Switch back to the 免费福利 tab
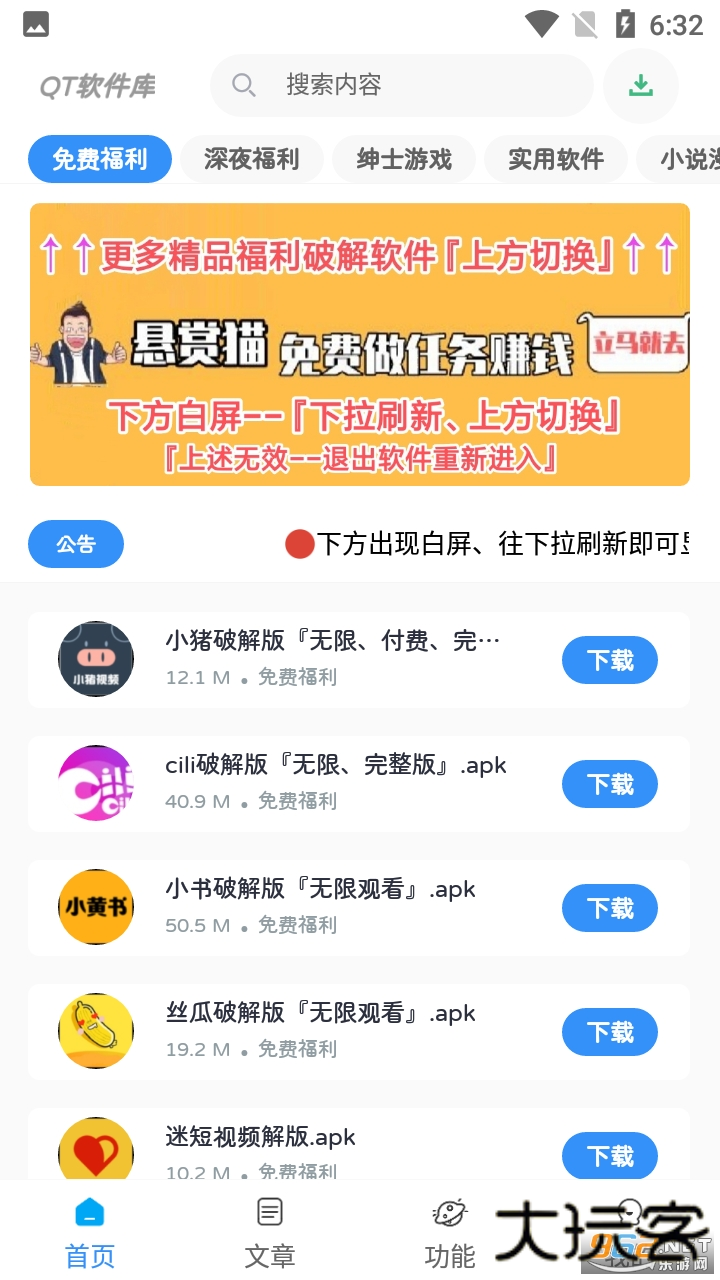The height and width of the screenshot is (1280, 720). [x=99, y=158]
